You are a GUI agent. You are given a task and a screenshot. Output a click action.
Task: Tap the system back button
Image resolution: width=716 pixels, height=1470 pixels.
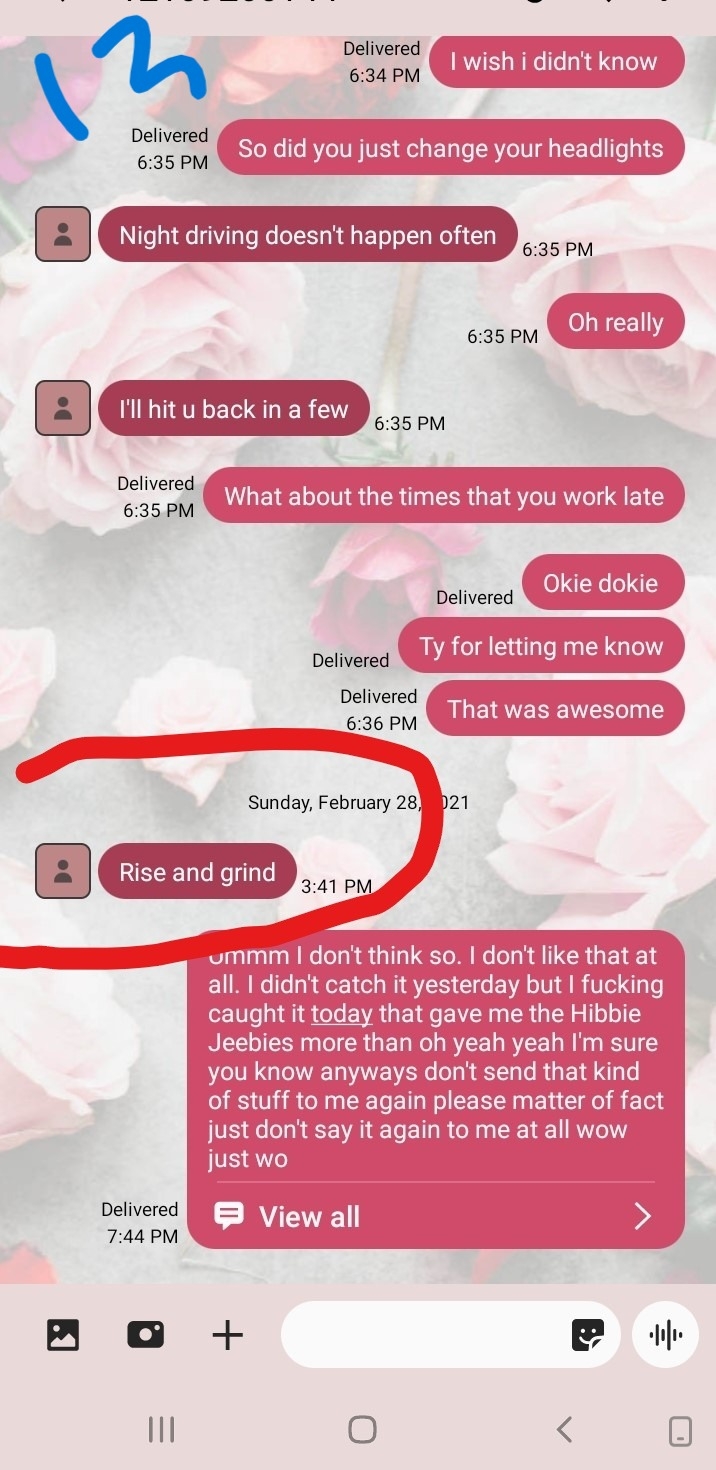(x=564, y=1429)
